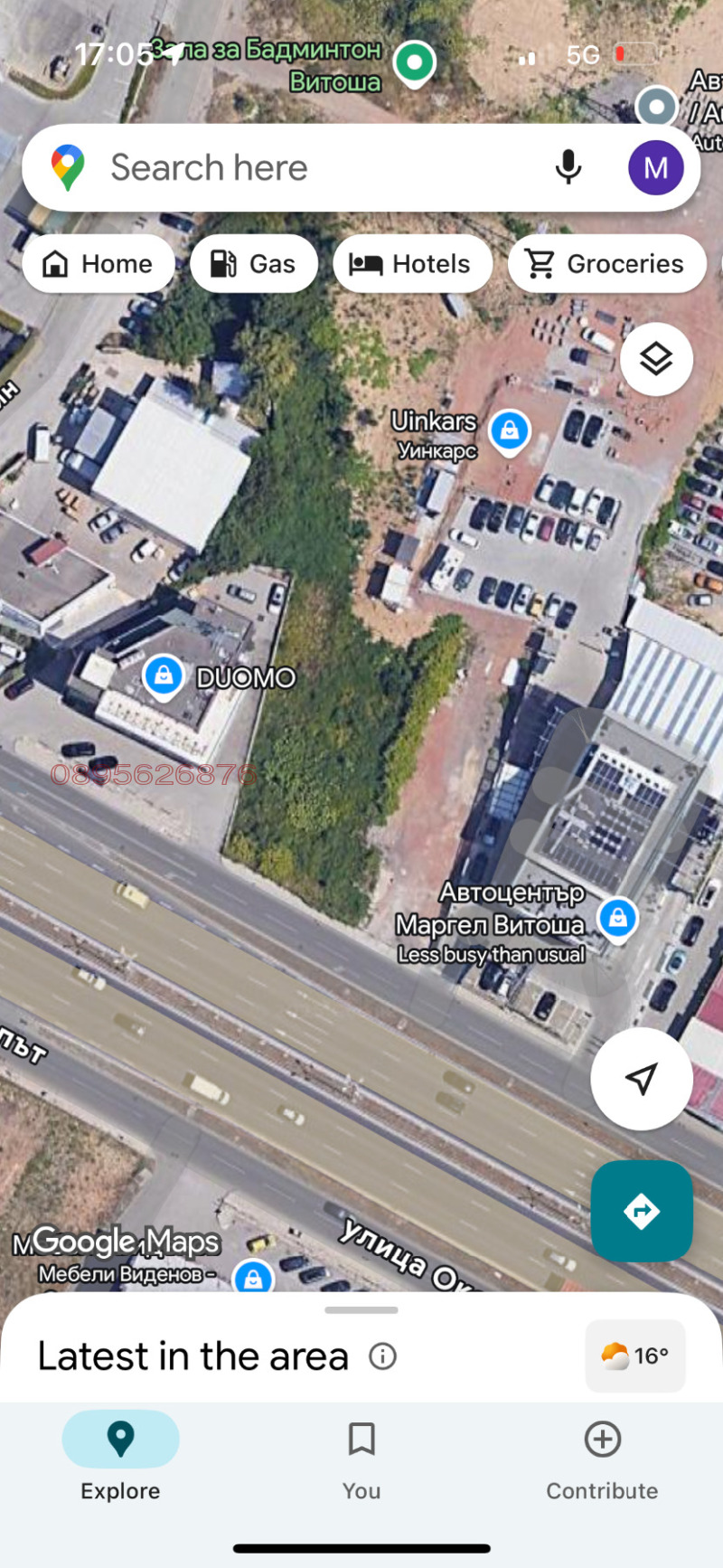Select the Hotels chip
This screenshot has width=723, height=1568.
click(412, 264)
